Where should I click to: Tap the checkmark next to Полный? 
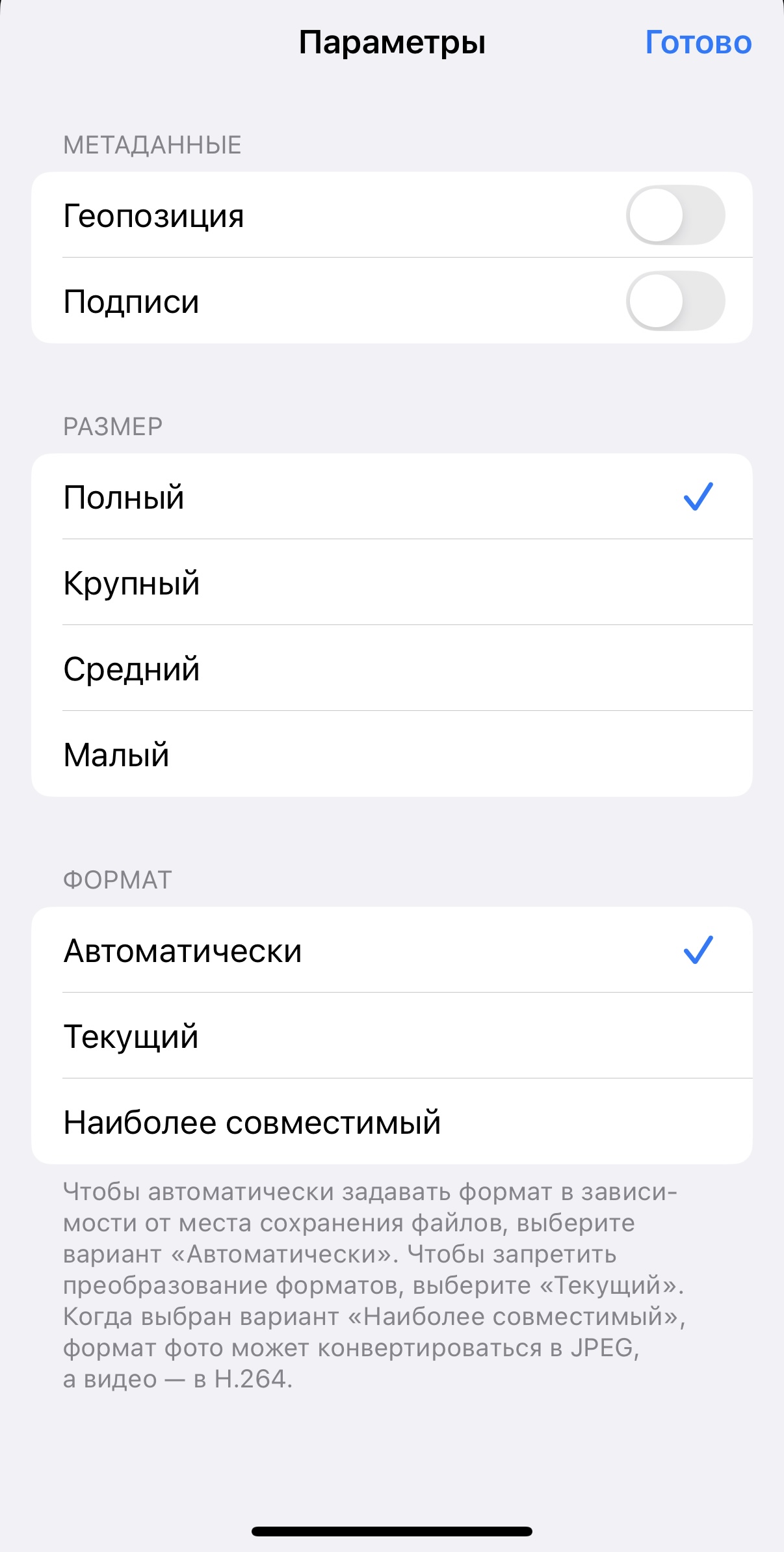click(x=698, y=496)
